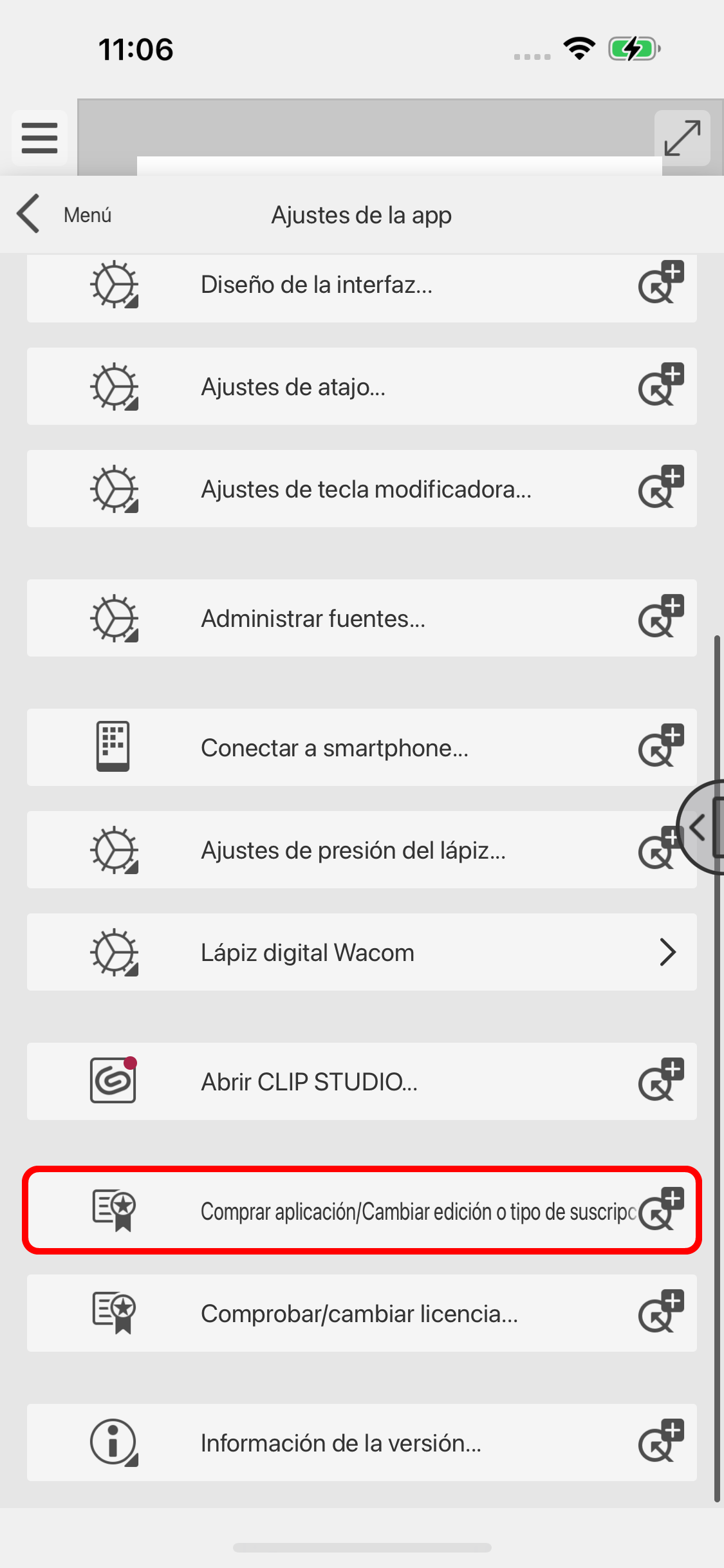Open Ajustes de presión del lápiz

click(353, 850)
